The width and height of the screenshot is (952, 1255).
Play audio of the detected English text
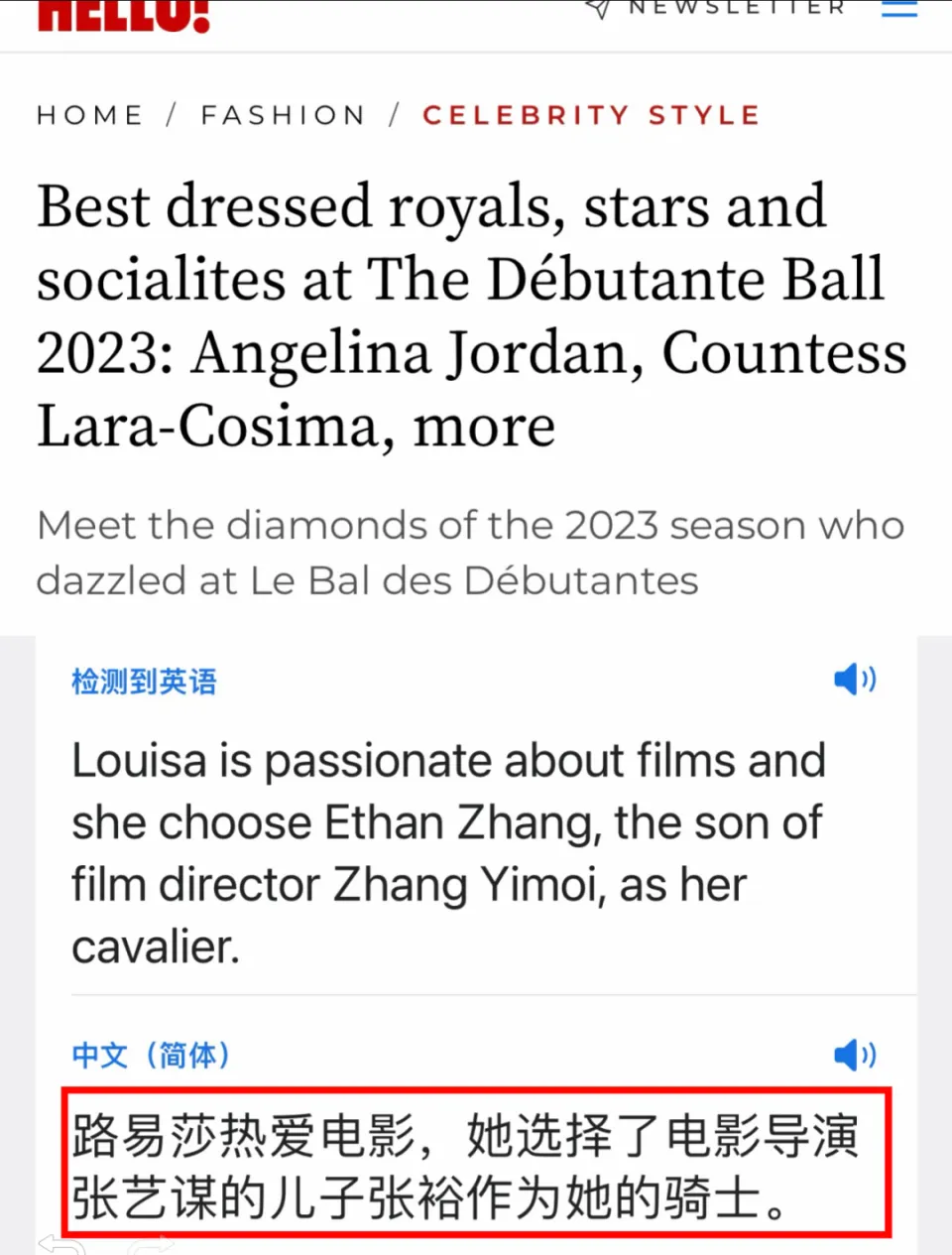coord(854,681)
